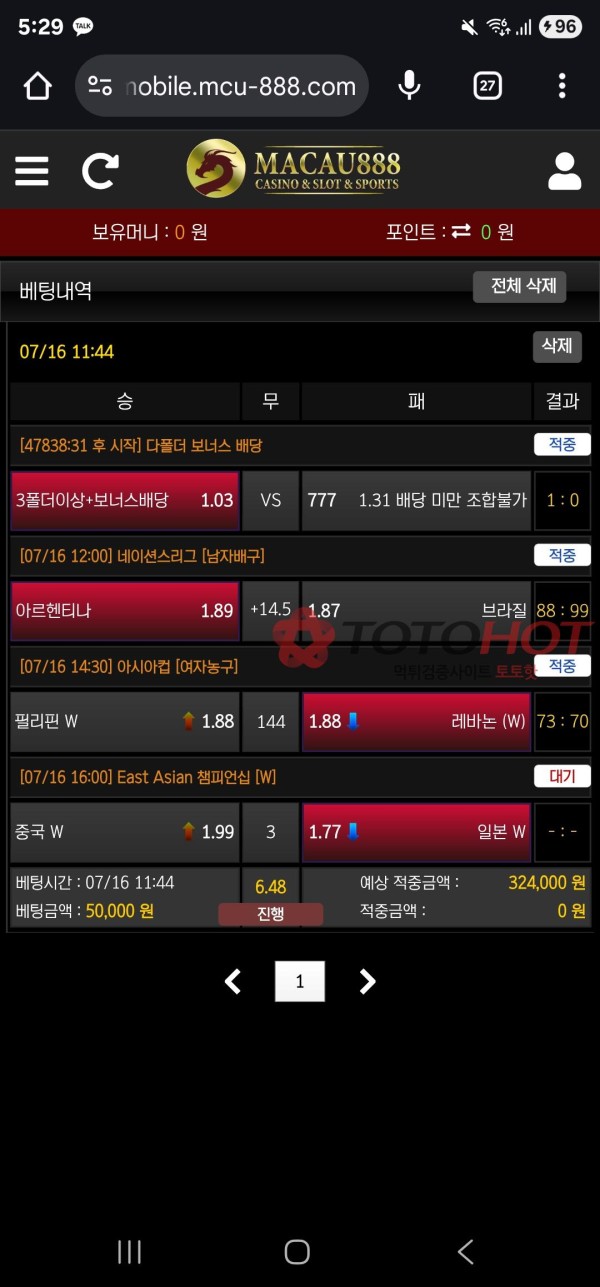600x1287 pixels.
Task: Tap the system back button
Action: (x=465, y=1251)
